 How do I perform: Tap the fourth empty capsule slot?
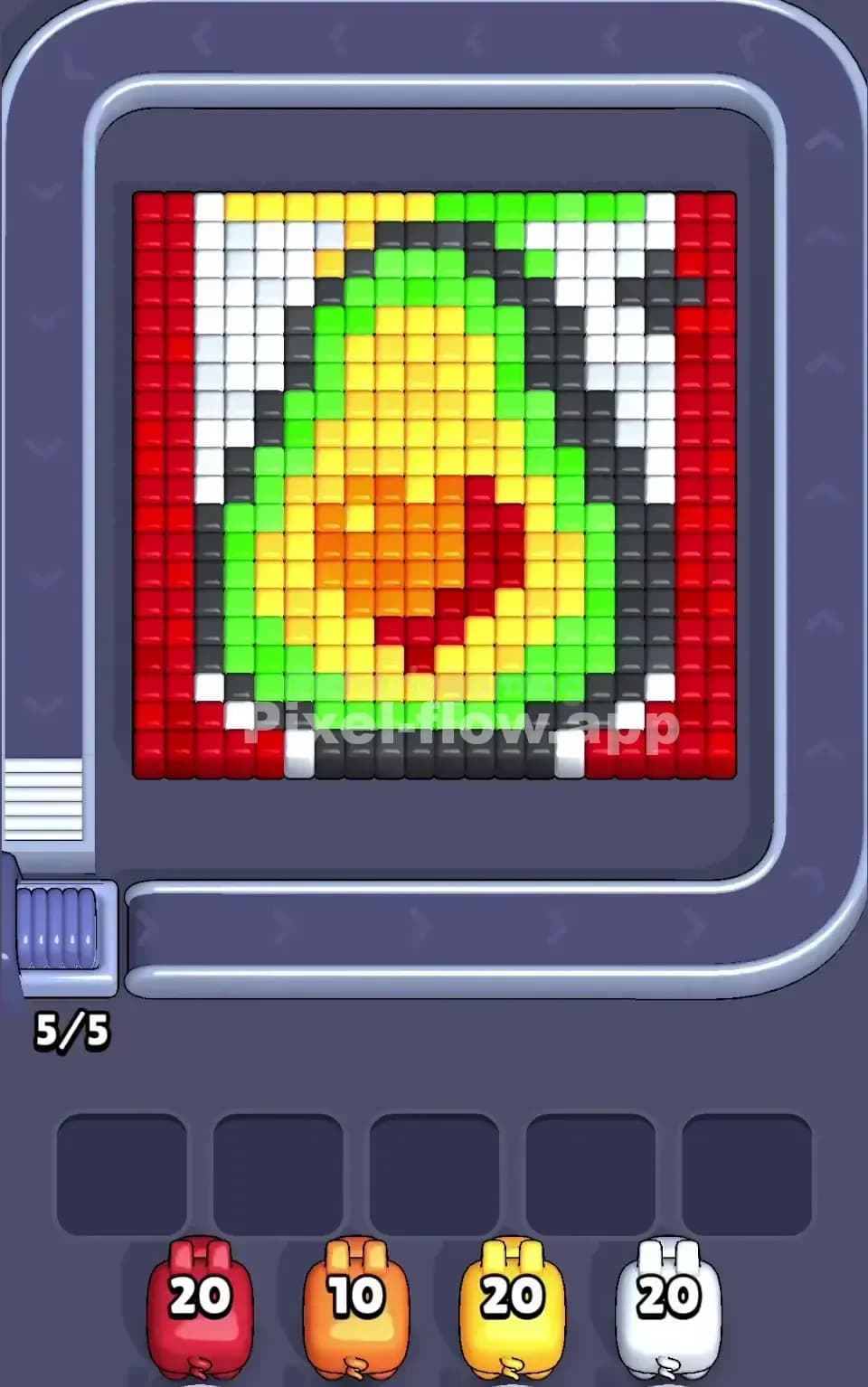[x=592, y=1166]
